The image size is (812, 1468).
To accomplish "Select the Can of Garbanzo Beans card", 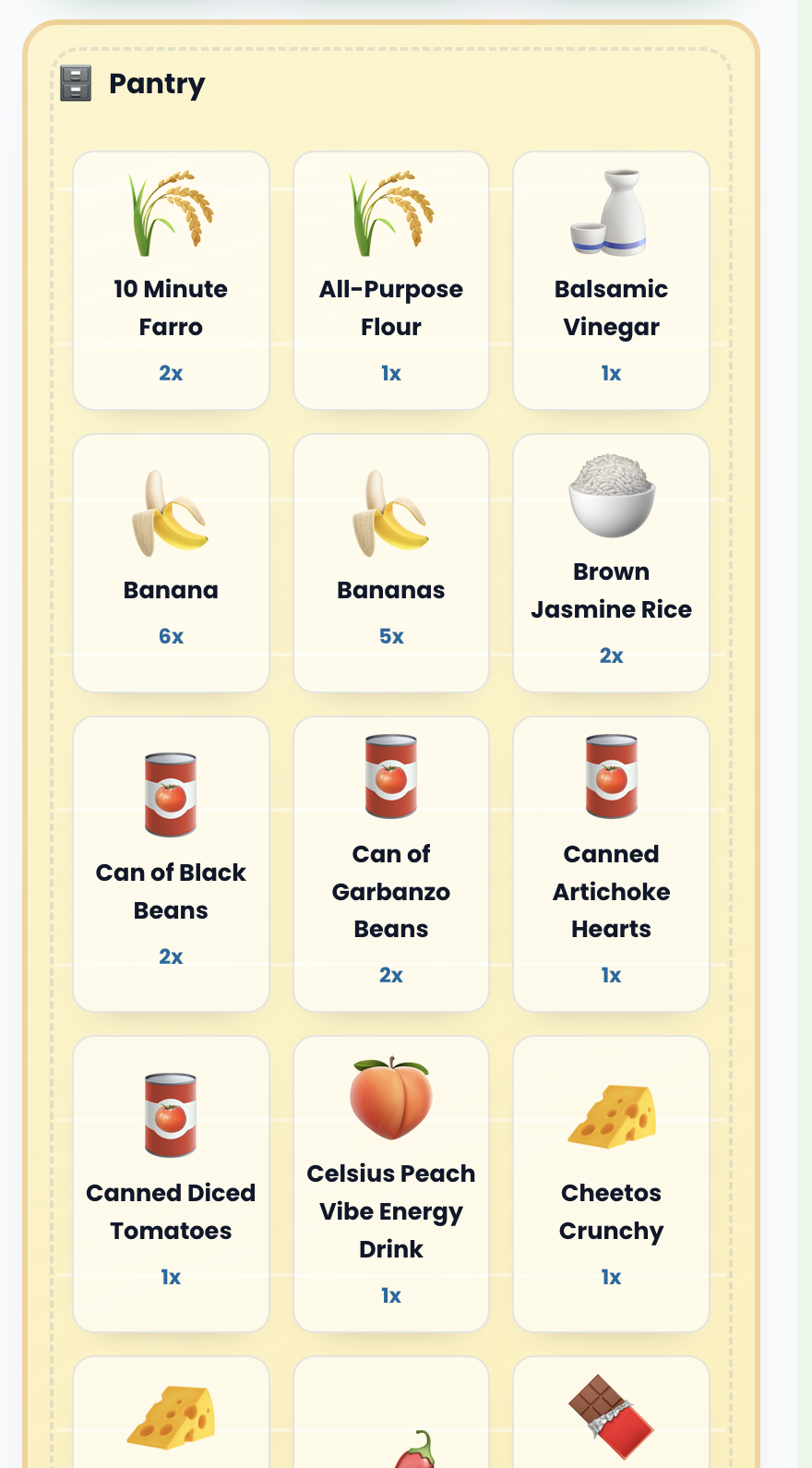I will click(391, 863).
